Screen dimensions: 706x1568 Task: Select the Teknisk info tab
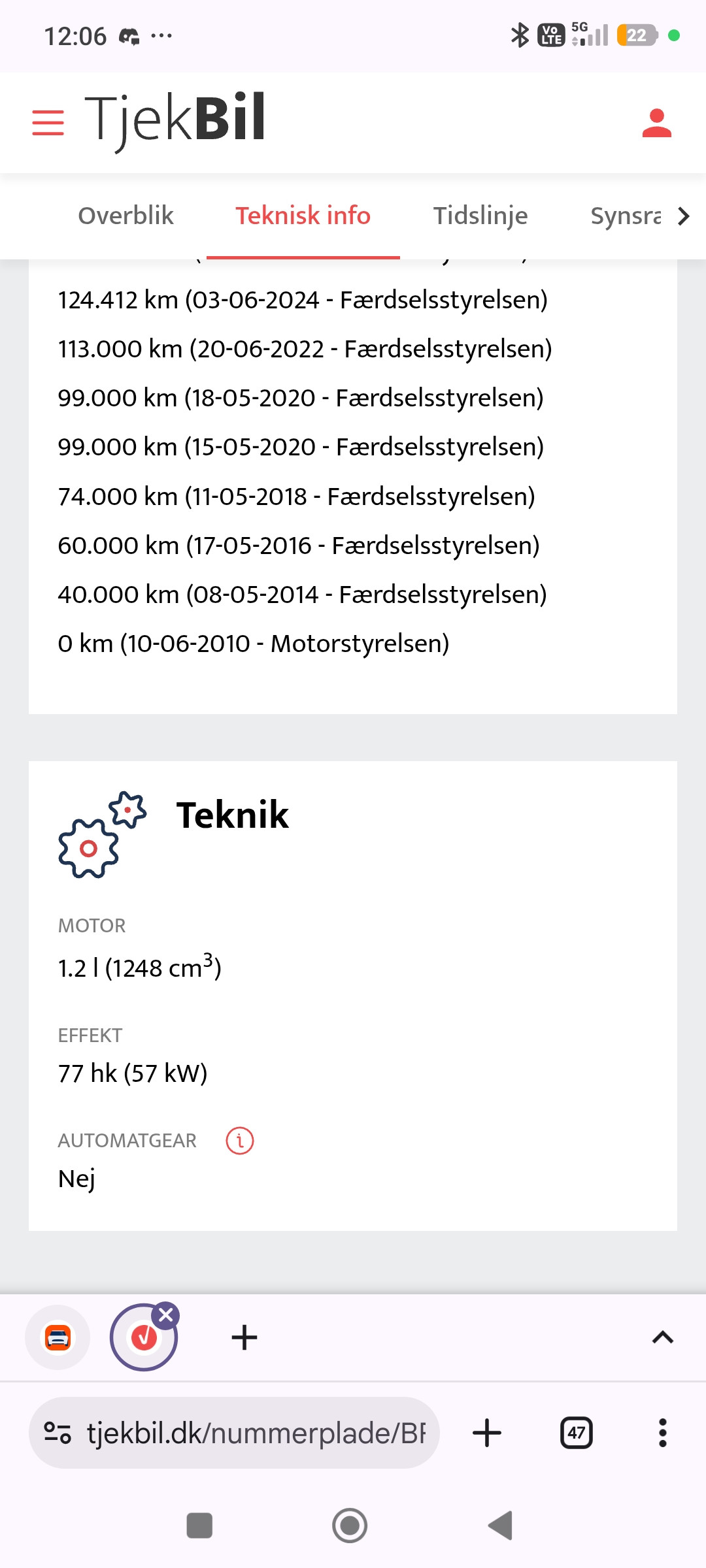coord(303,216)
